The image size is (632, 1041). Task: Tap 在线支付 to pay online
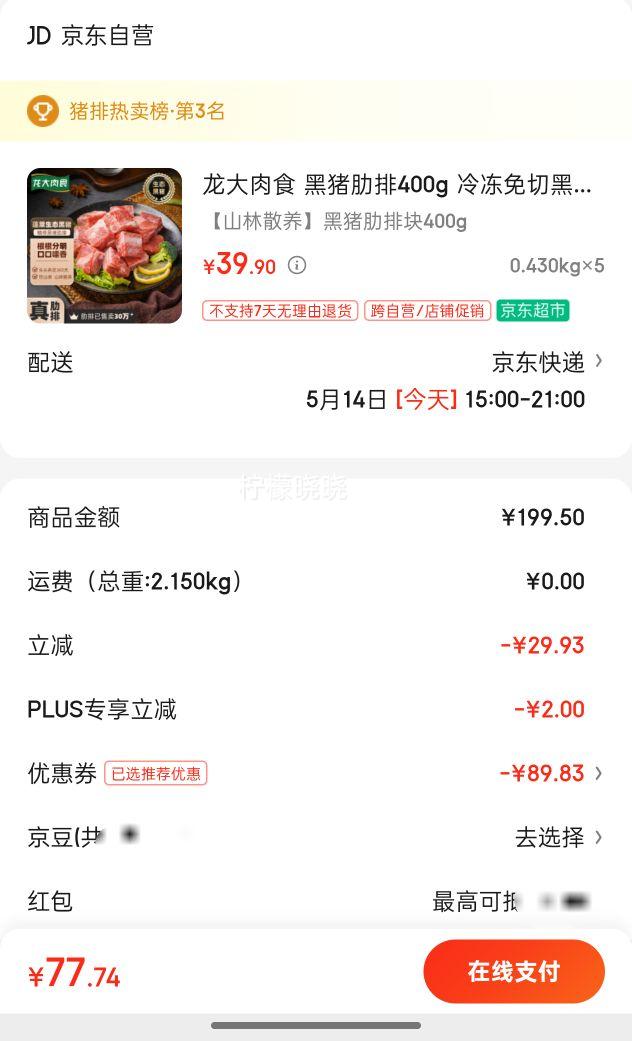tap(514, 971)
